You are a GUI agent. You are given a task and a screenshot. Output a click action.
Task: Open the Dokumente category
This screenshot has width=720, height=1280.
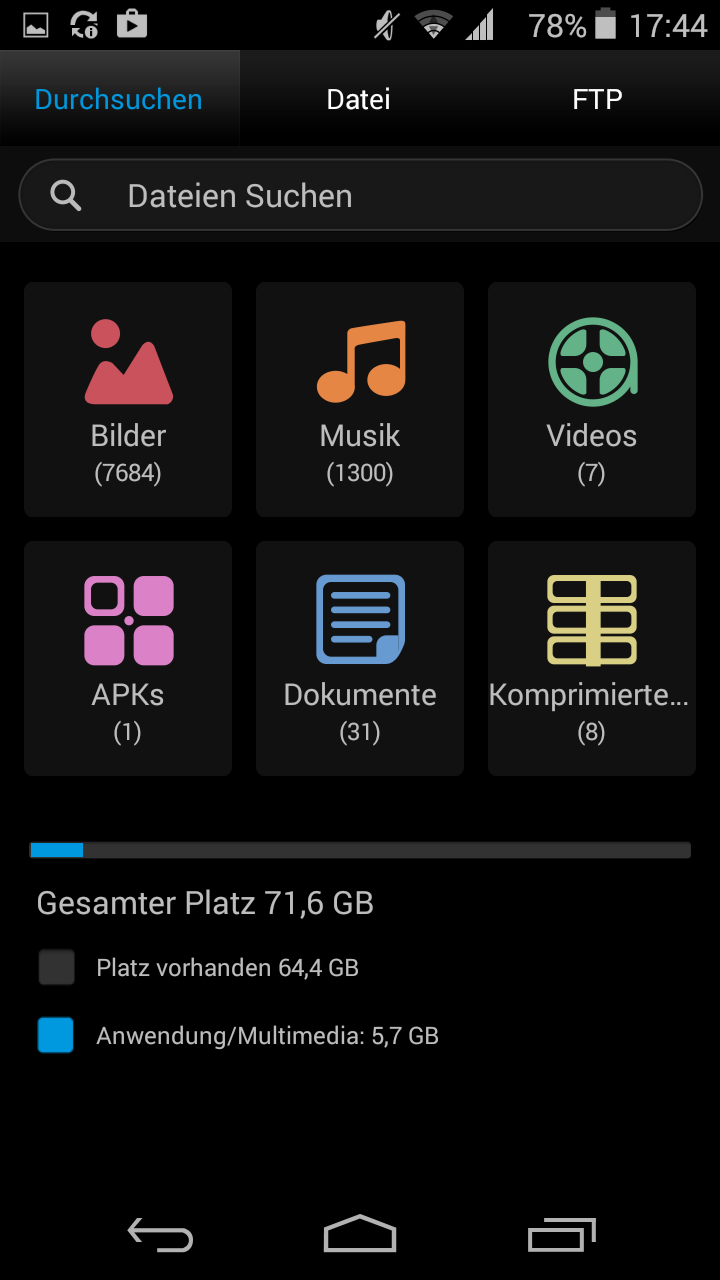point(360,659)
